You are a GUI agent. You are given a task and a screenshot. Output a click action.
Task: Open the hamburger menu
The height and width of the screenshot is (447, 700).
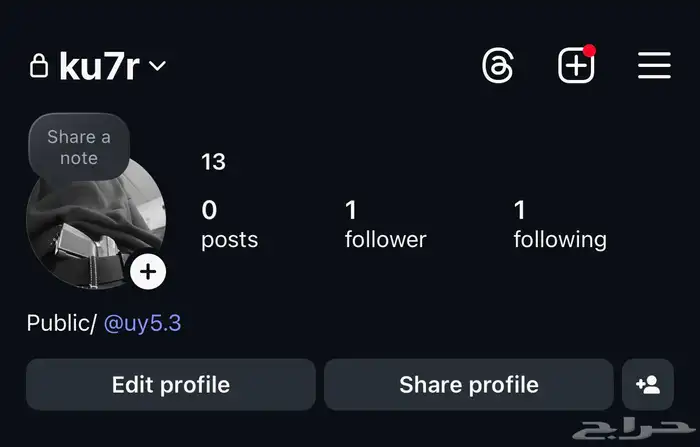coord(654,66)
